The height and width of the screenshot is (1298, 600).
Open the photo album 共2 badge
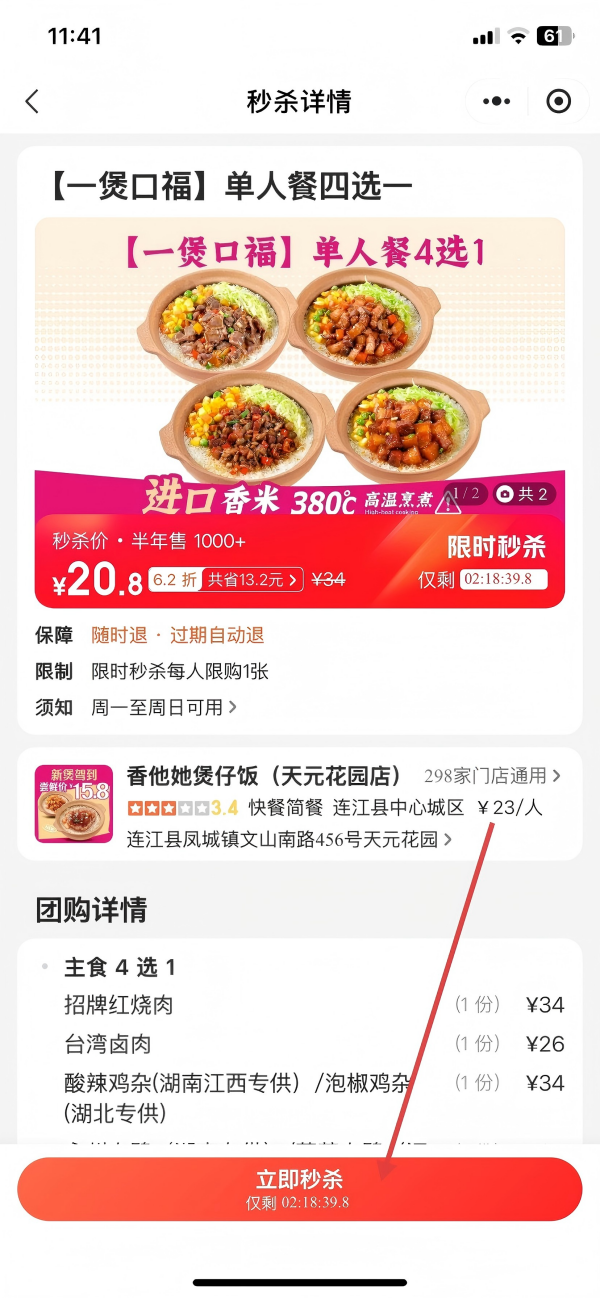523,494
